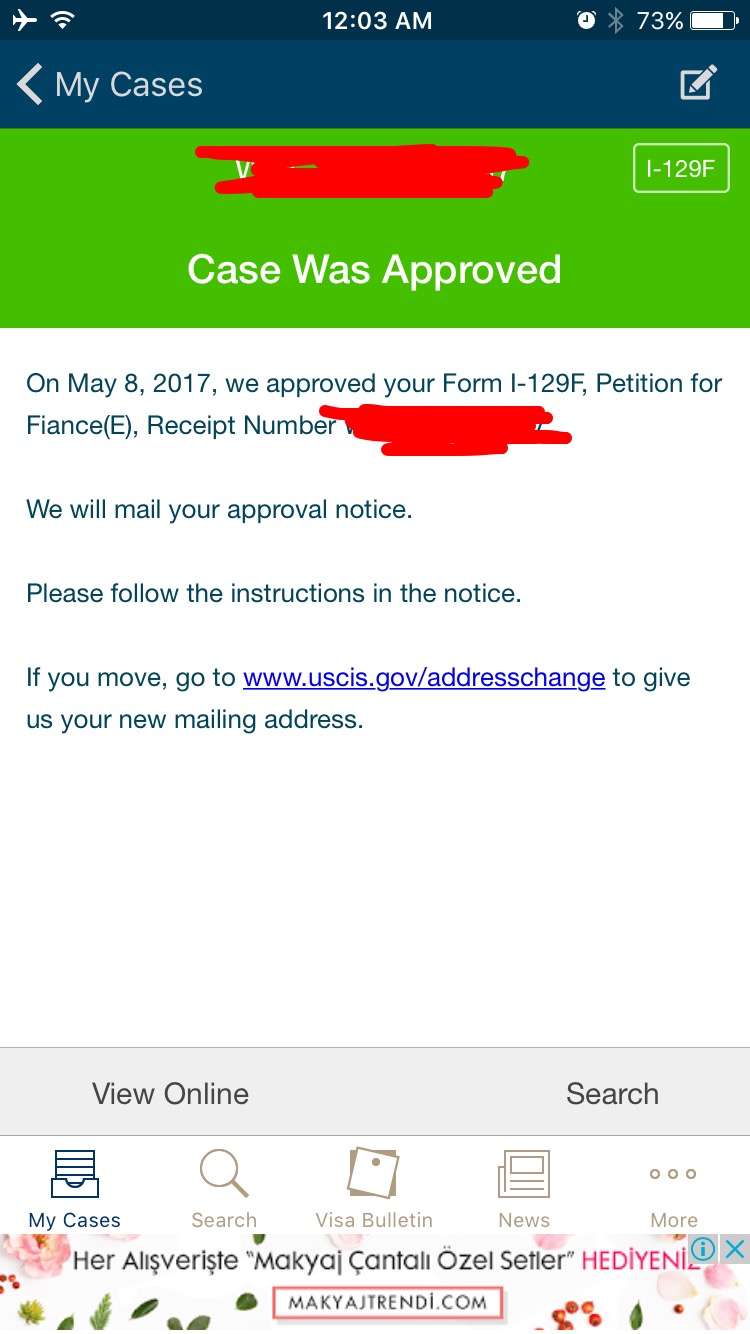Tap the Search button above tab bar
This screenshot has height=1334, width=750.
point(612,1093)
